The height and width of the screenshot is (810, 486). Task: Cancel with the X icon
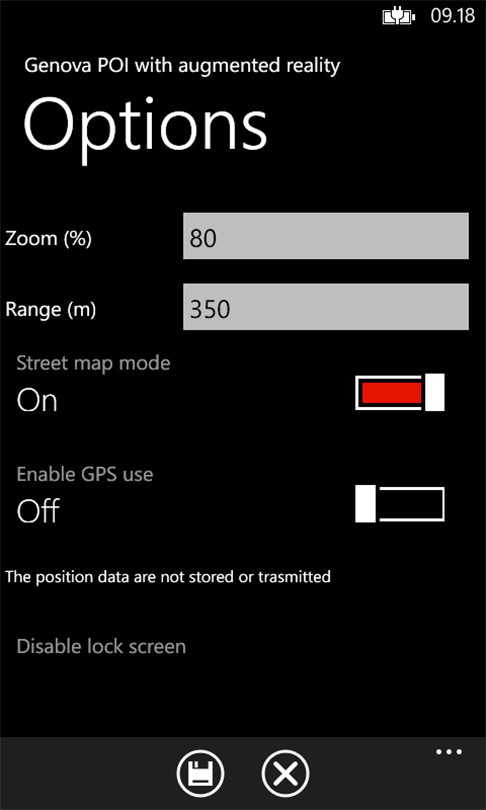pos(285,774)
